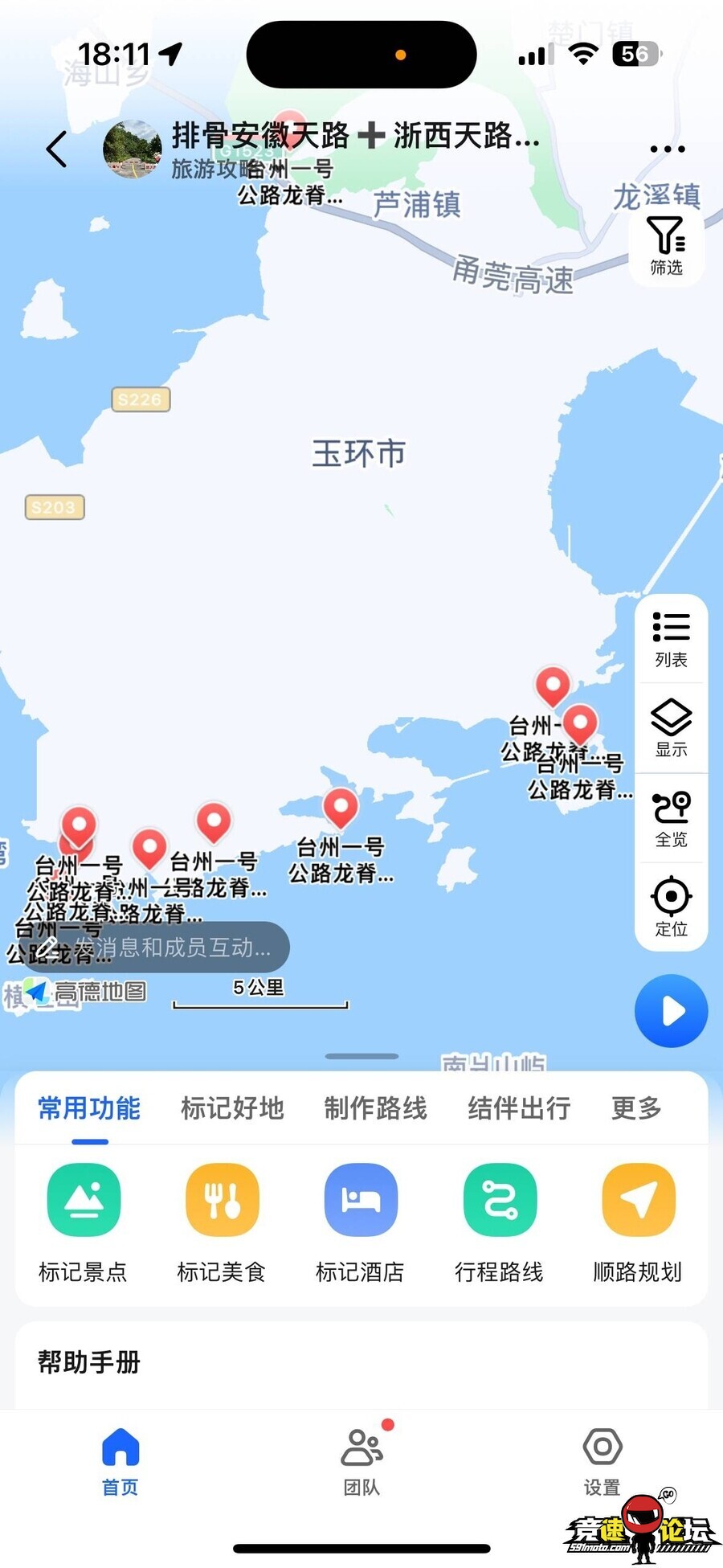723x1568 pixels.
Task: Select the 结伴出行 tab
Action: coord(519,1108)
